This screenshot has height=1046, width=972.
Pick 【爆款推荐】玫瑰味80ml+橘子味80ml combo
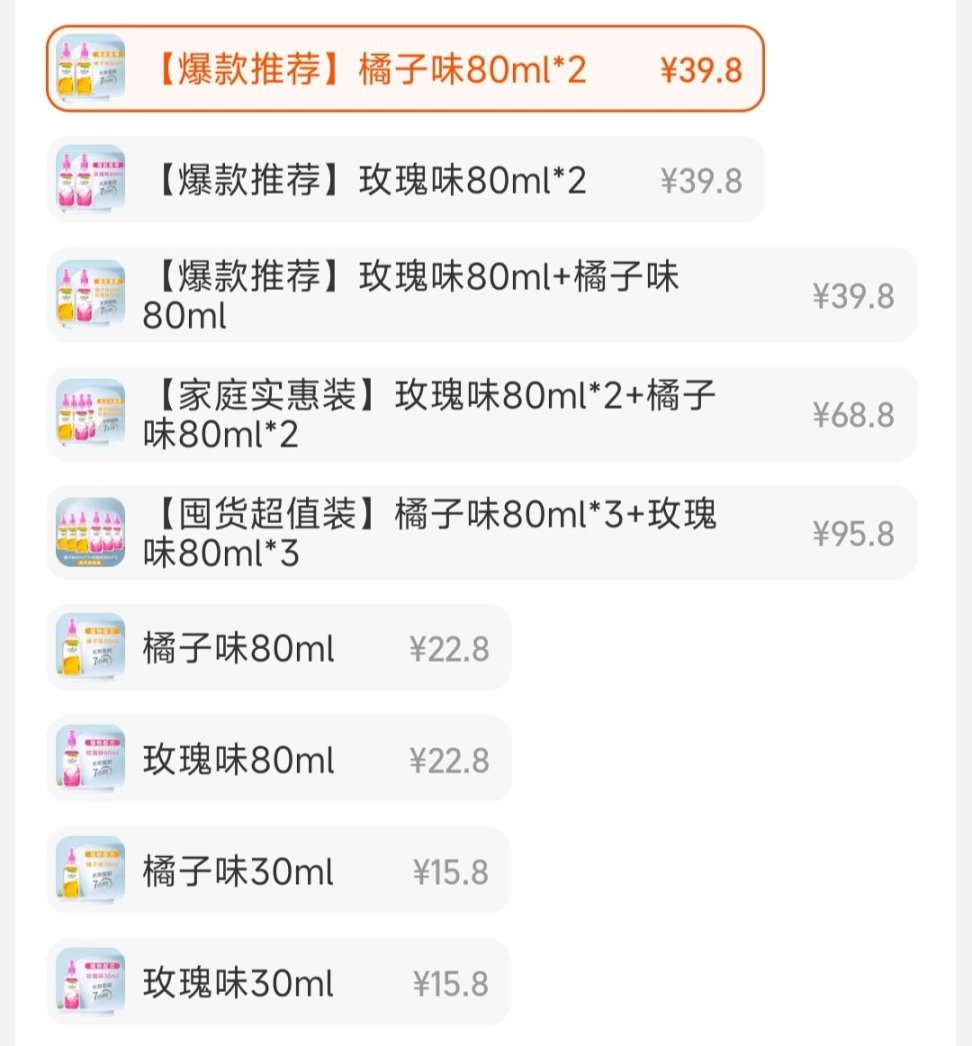pyautogui.click(x=480, y=296)
